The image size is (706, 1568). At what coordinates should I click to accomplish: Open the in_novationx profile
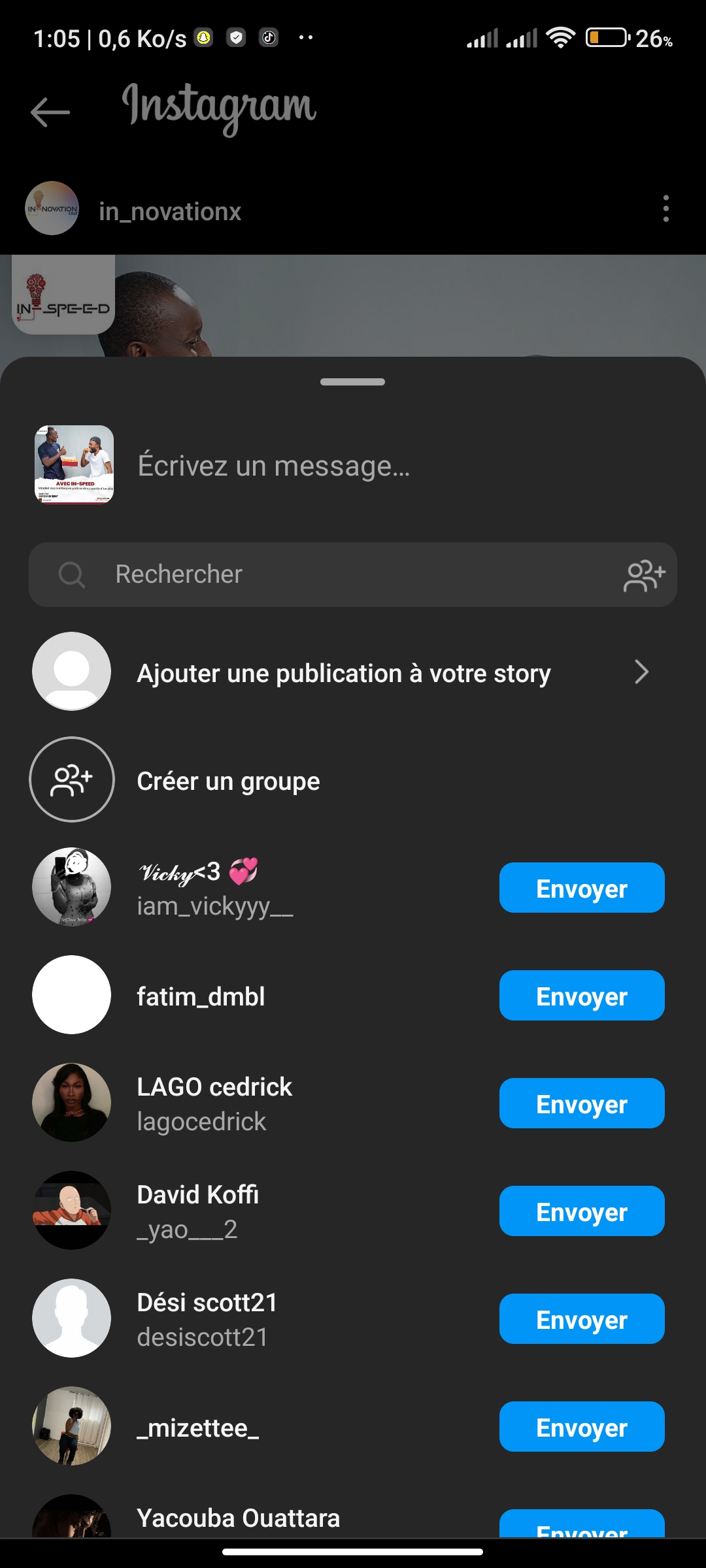[170, 212]
